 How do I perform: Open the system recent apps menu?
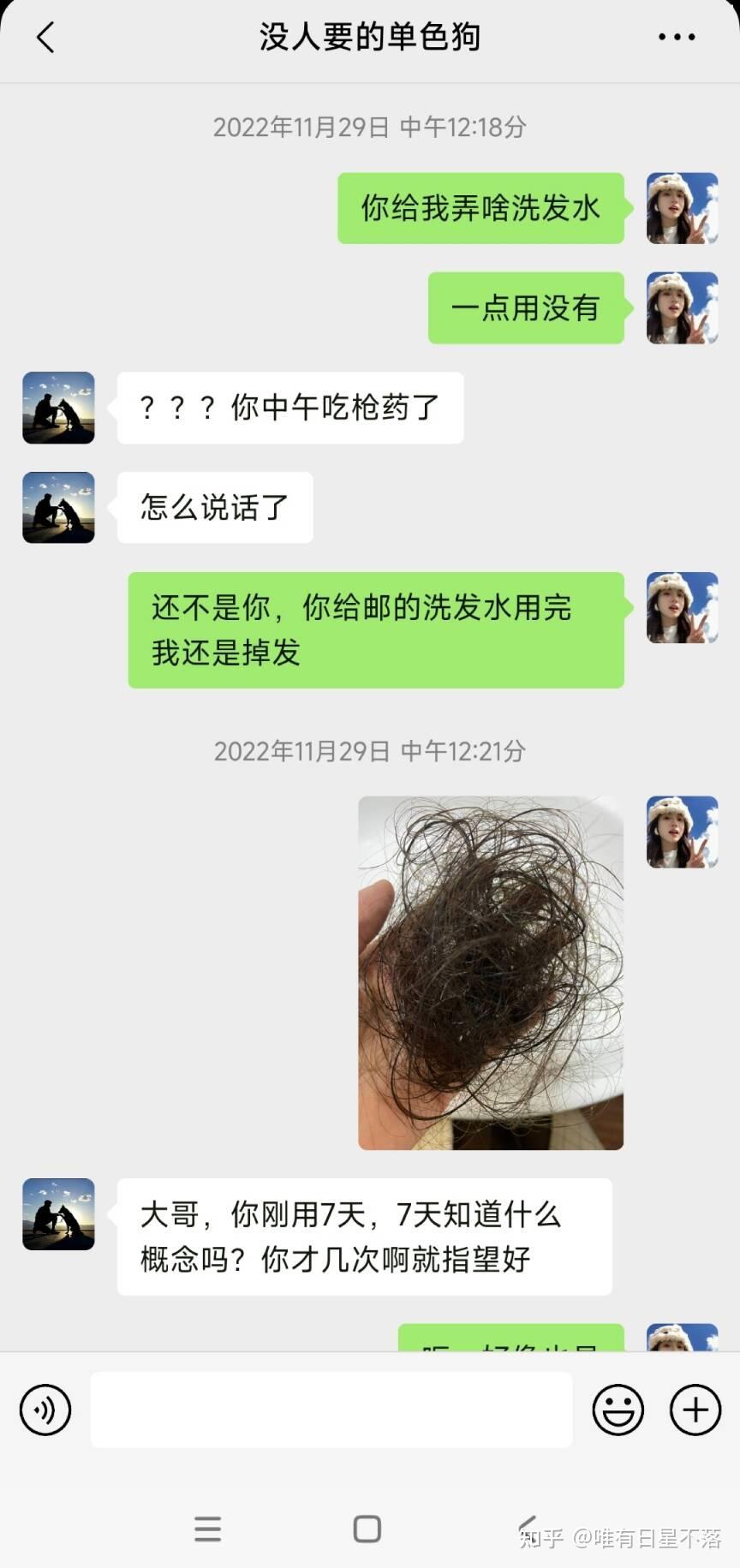pos(207,1529)
